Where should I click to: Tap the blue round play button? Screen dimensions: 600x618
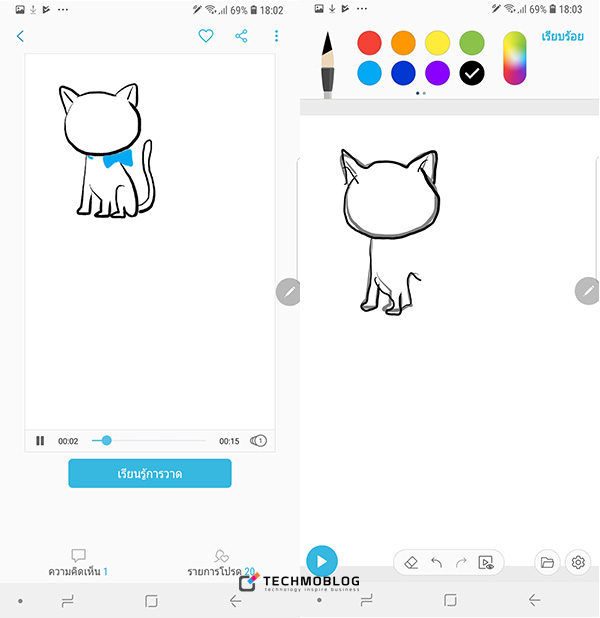321,562
